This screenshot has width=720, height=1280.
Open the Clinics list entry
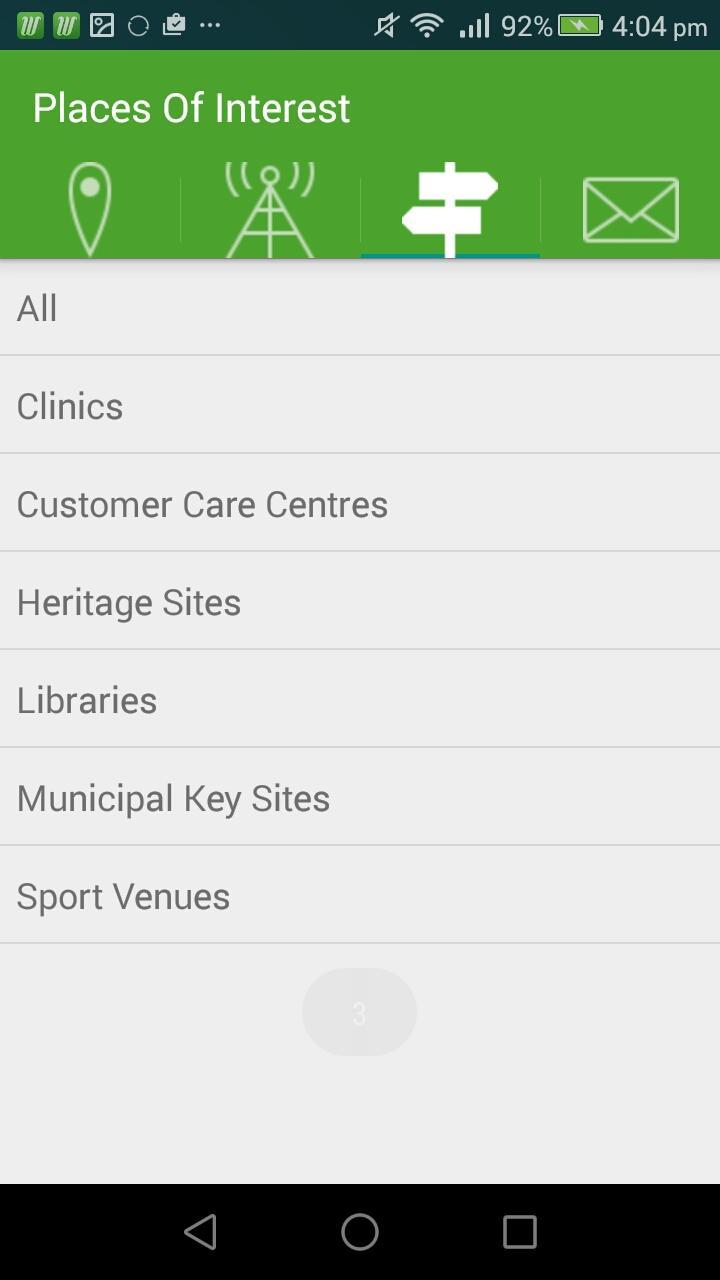click(x=360, y=405)
